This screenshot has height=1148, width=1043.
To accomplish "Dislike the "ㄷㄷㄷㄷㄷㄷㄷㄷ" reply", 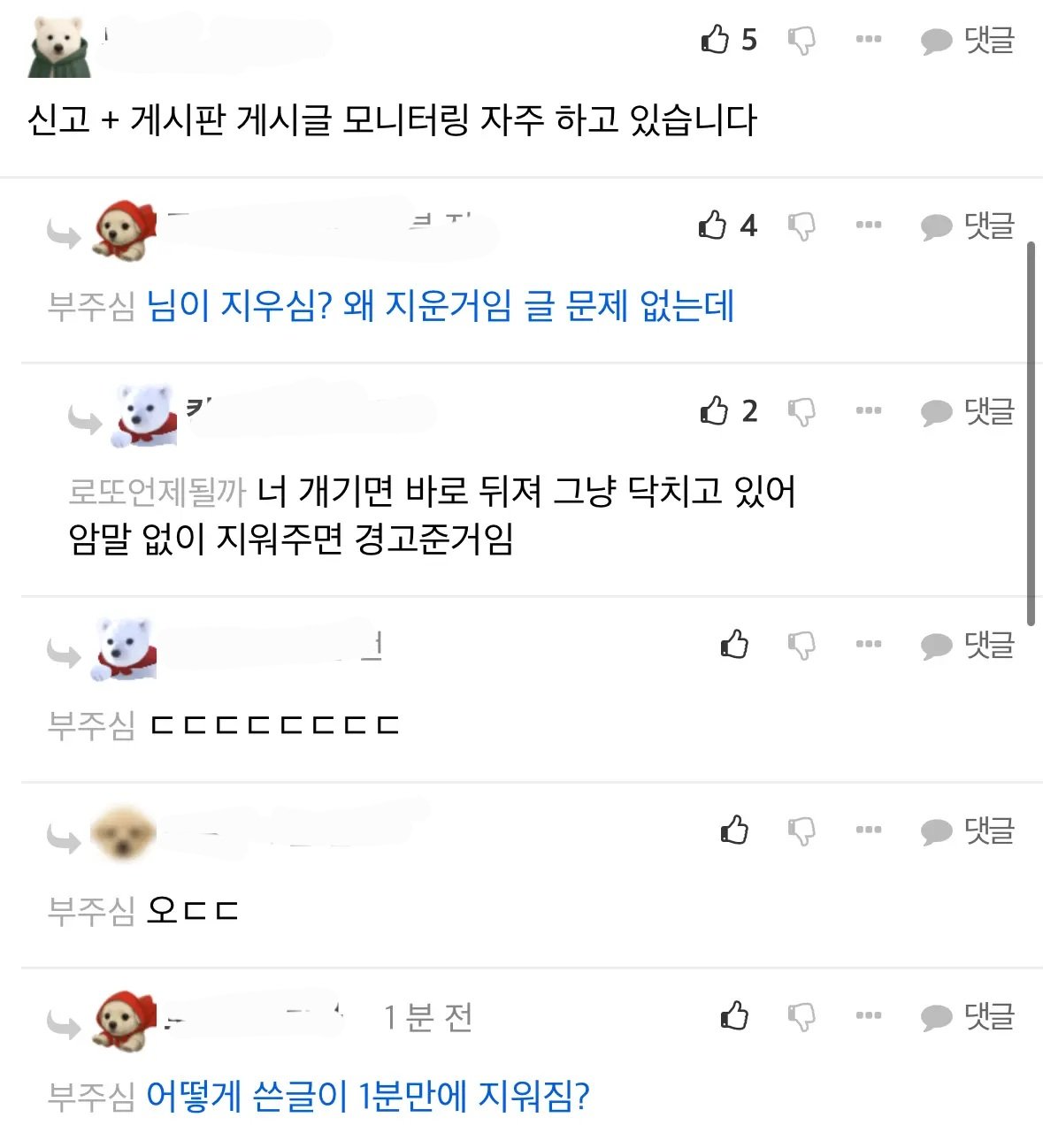I will pyautogui.click(x=801, y=646).
